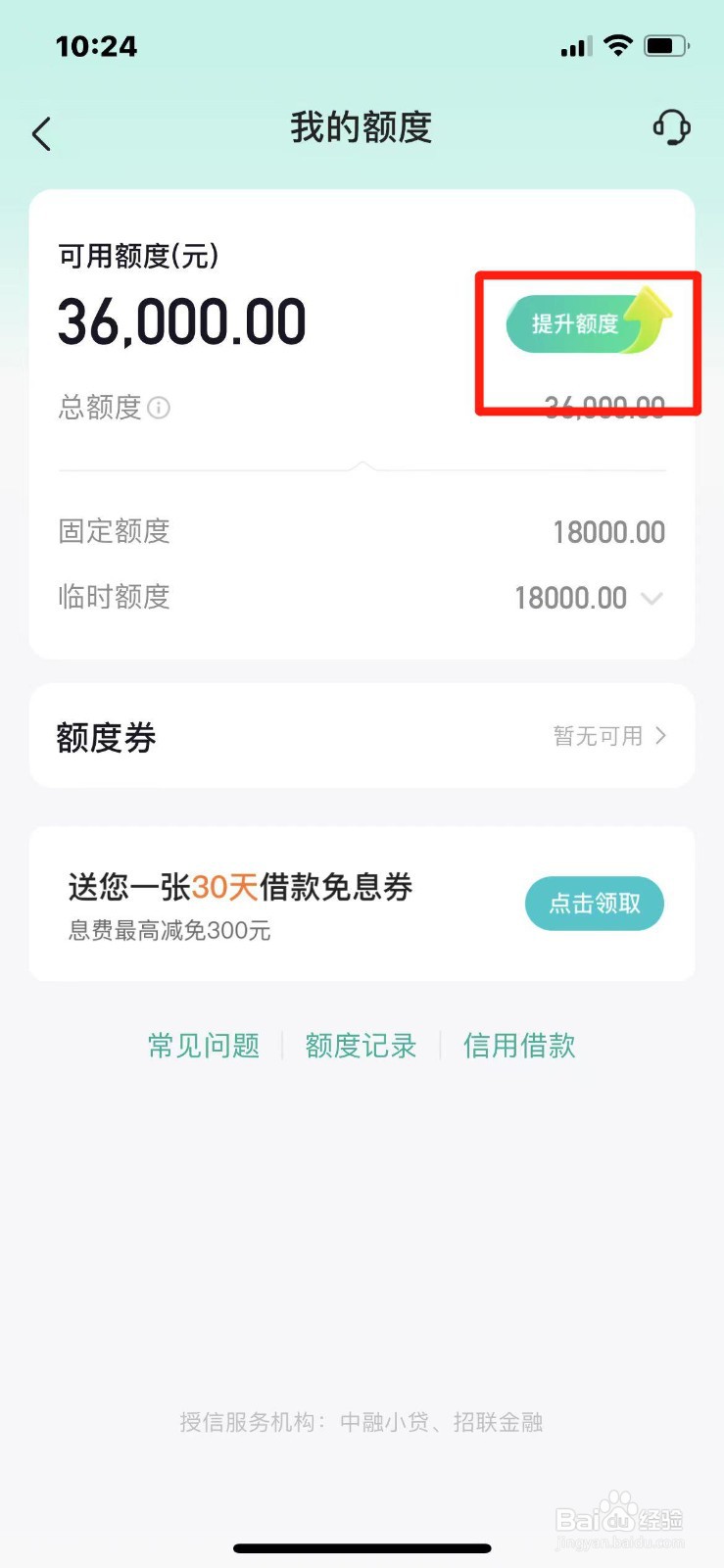
Task: Open the 额度券 row
Action: pos(362,736)
